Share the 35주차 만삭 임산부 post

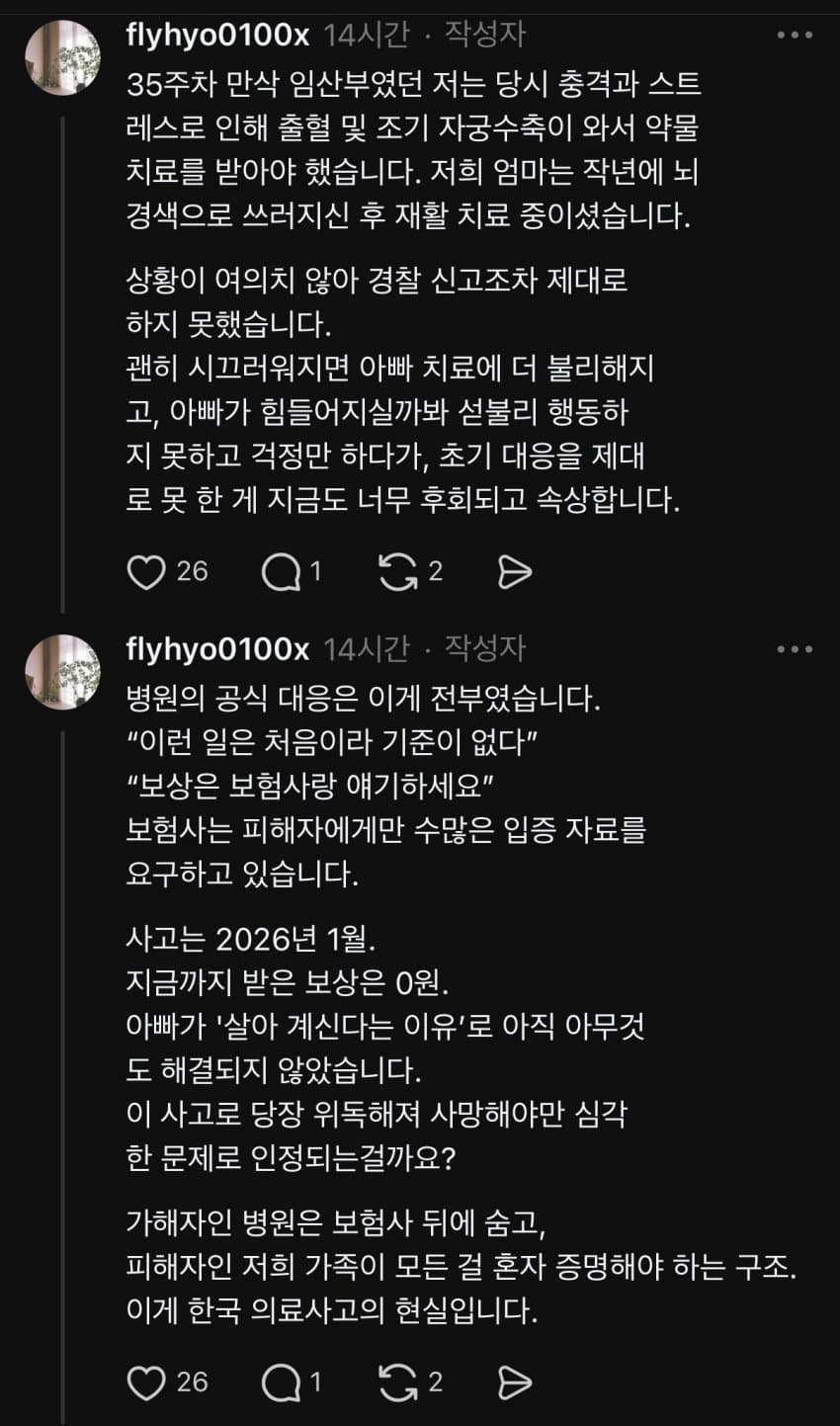(x=514, y=571)
